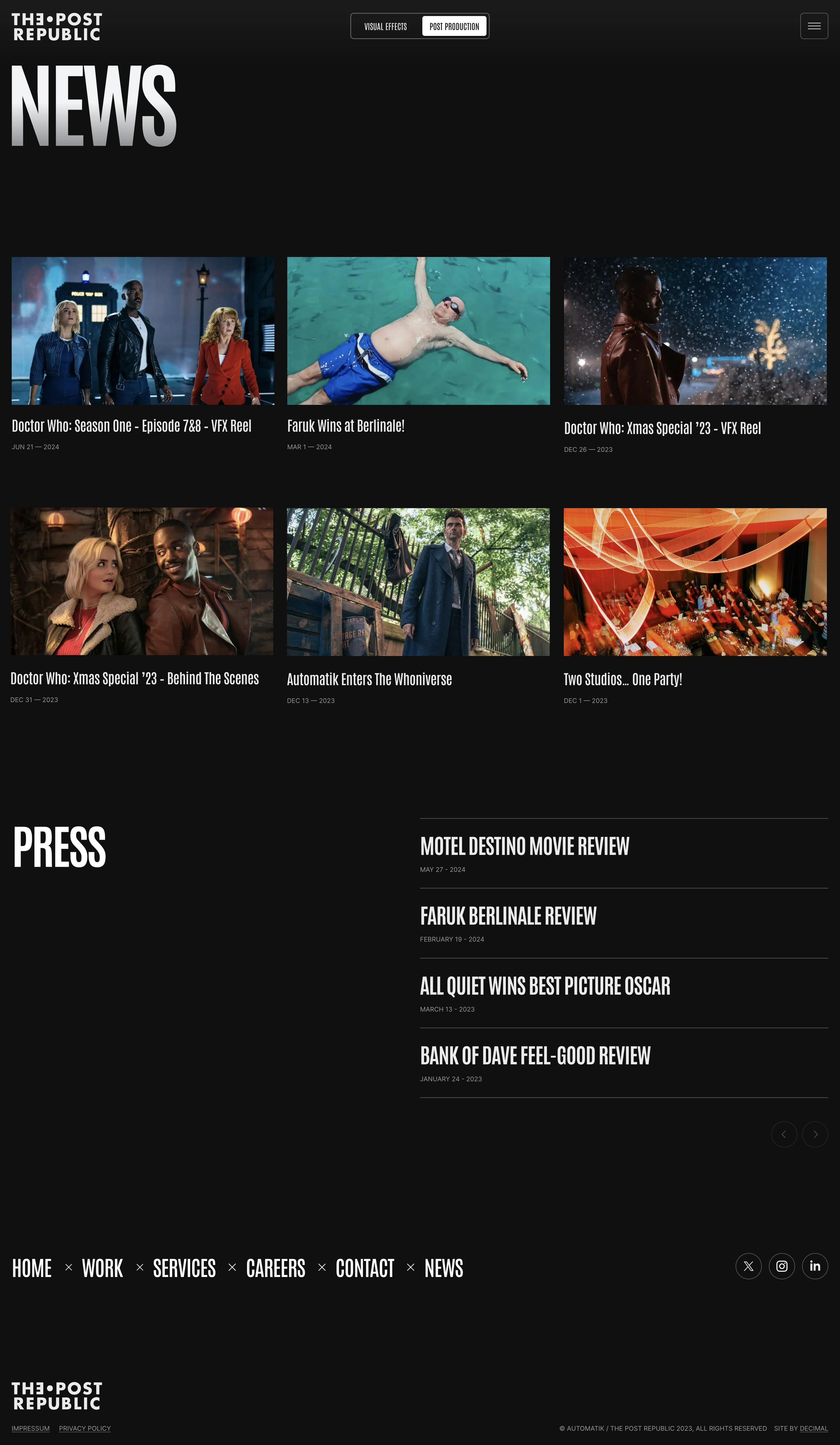Read Automatik Enters The Whoniverse post
The image size is (840, 1445).
coord(369,680)
